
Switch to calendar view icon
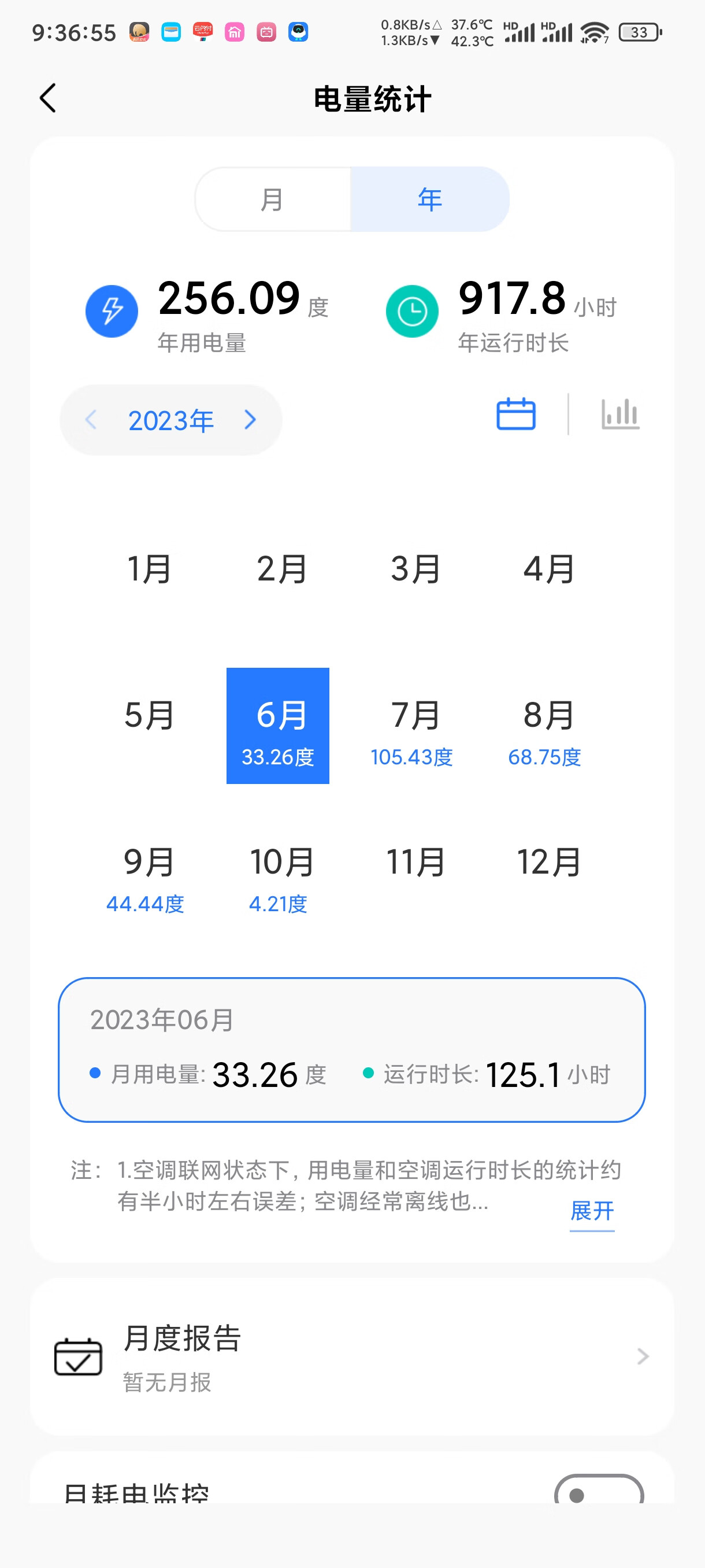(516, 415)
